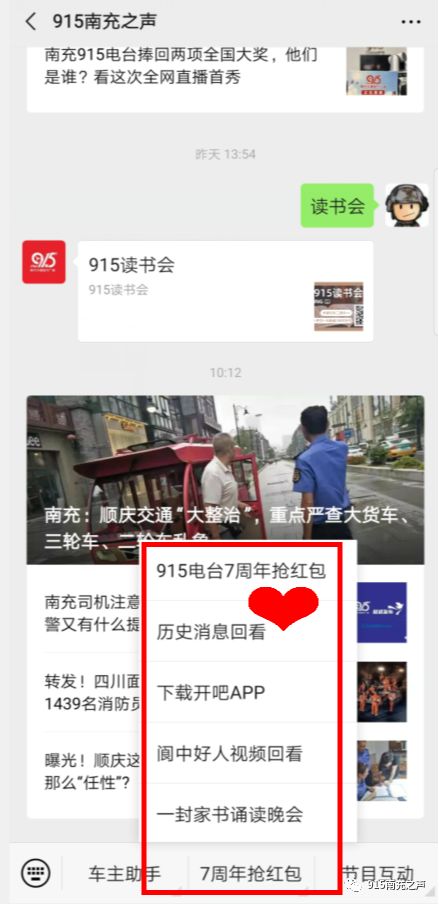Open the 915 account avatar
Image resolution: width=439 pixels, height=904 pixels.
(44, 262)
